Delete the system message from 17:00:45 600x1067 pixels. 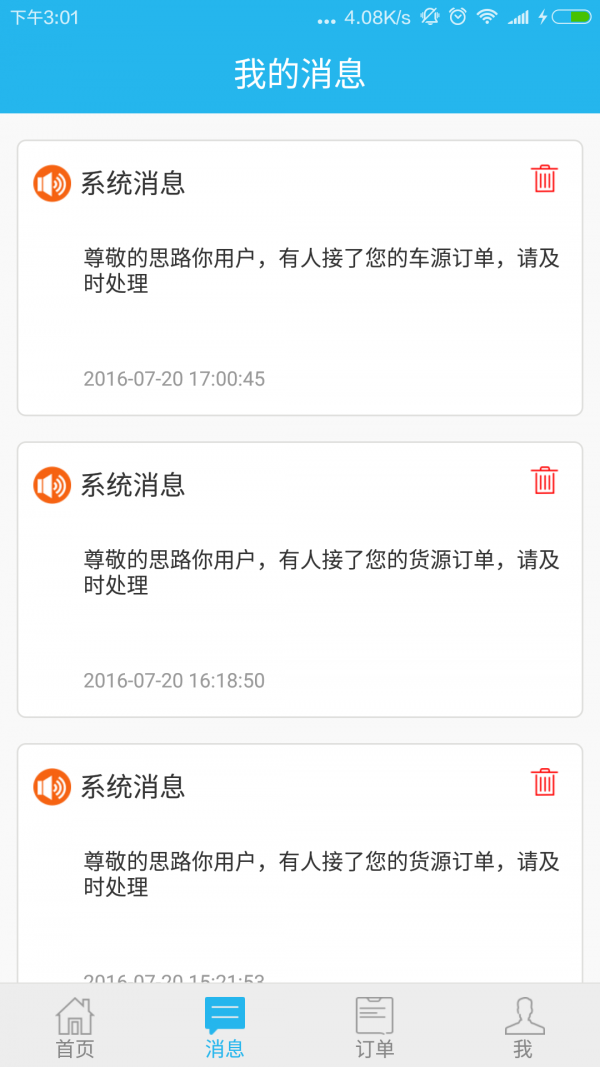(x=544, y=179)
